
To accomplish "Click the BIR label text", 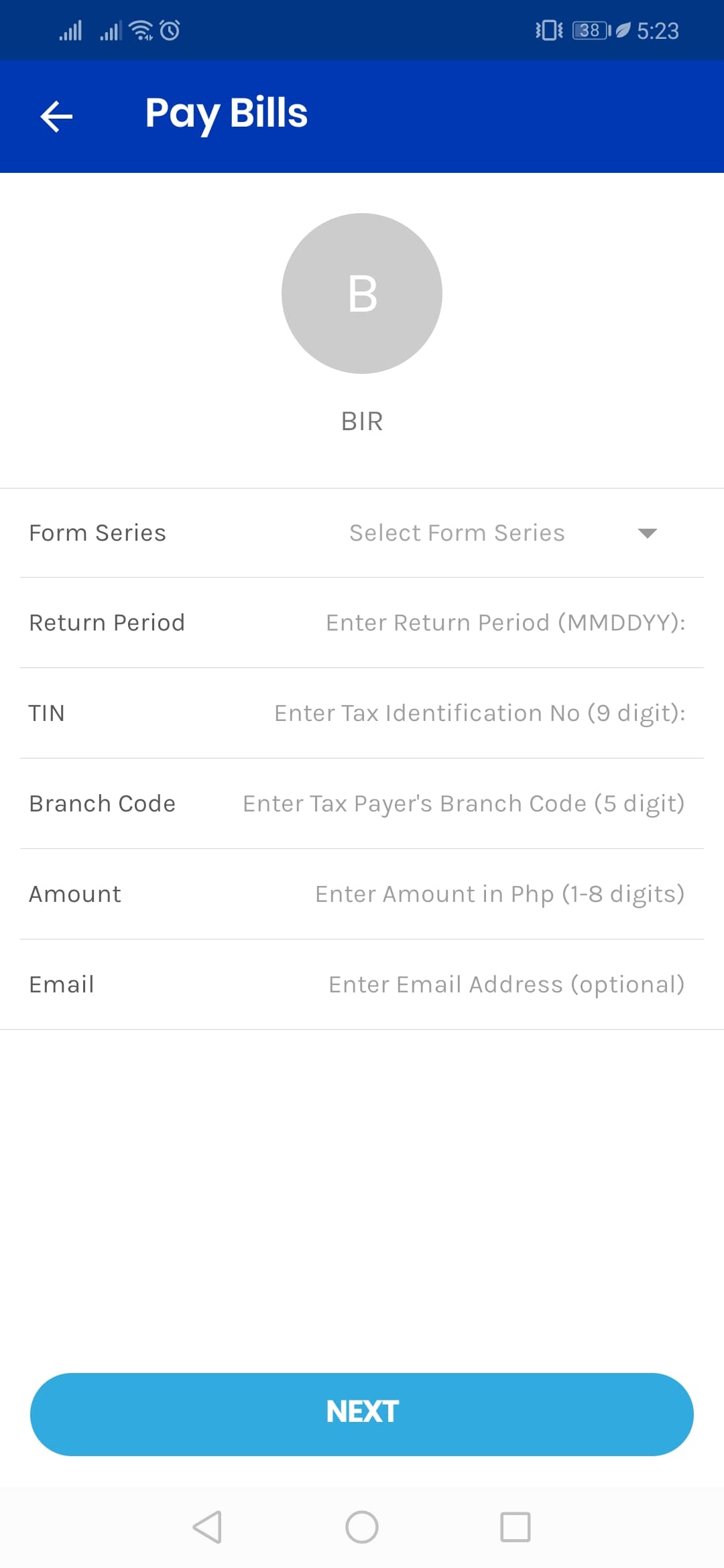I will pos(362,421).
